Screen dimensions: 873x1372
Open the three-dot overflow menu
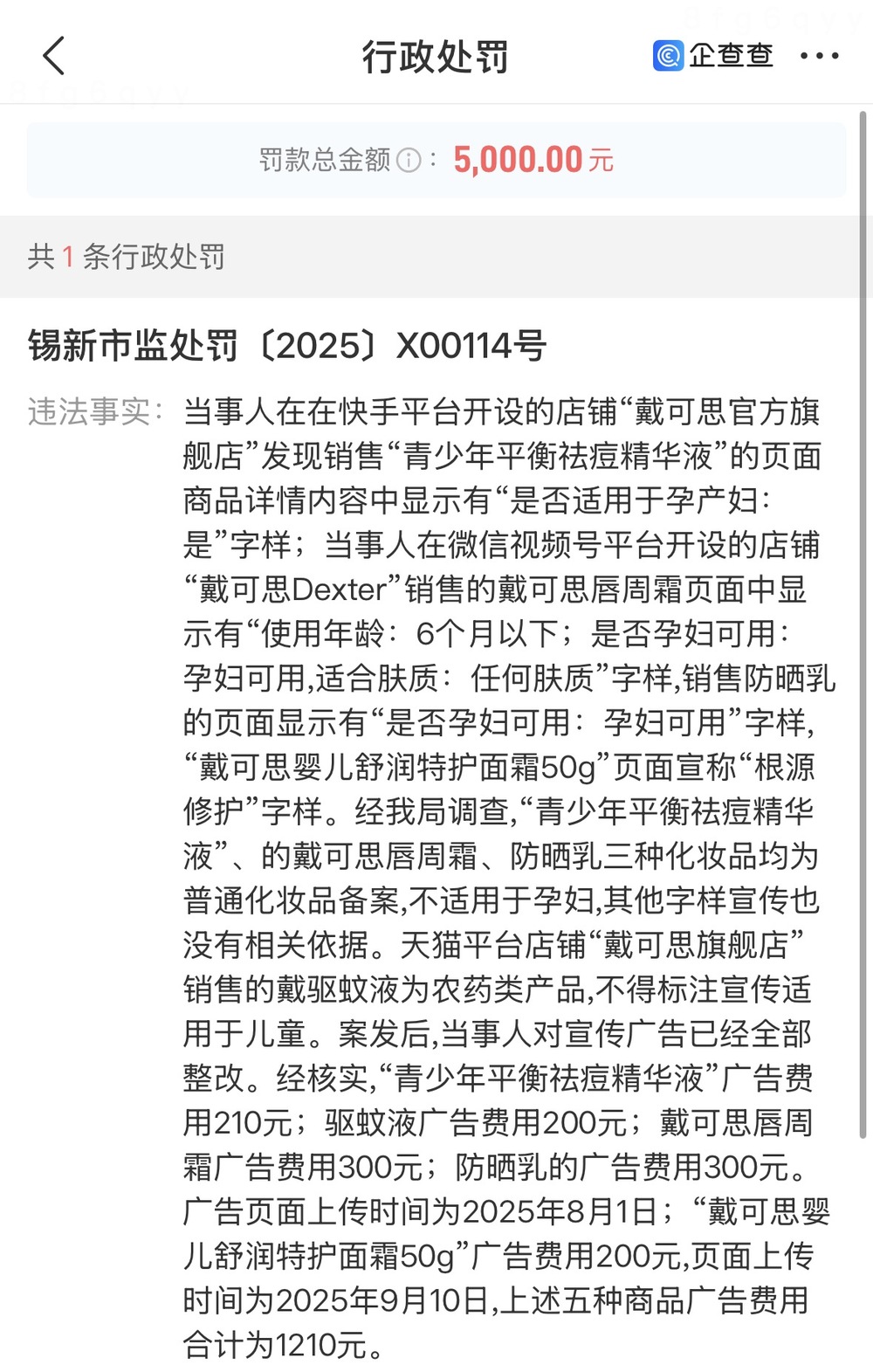point(819,57)
